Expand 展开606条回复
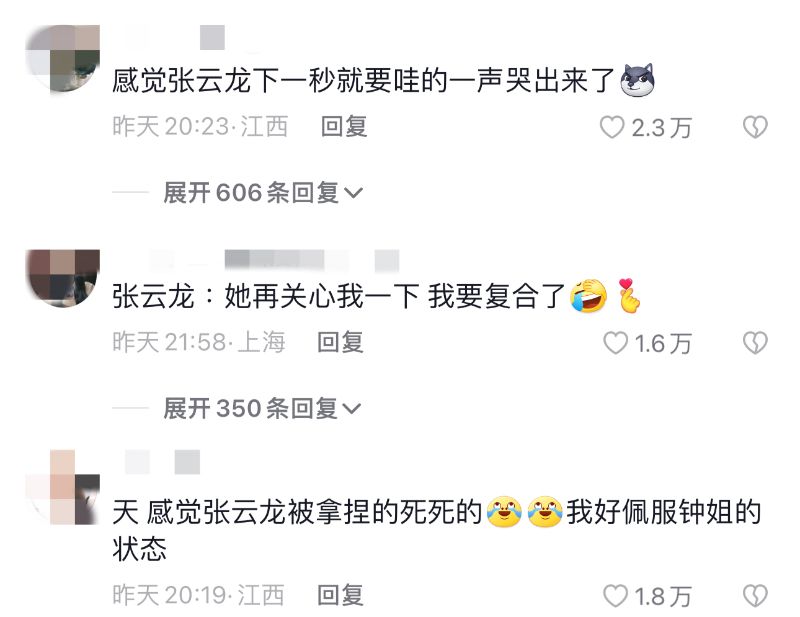 click(262, 192)
